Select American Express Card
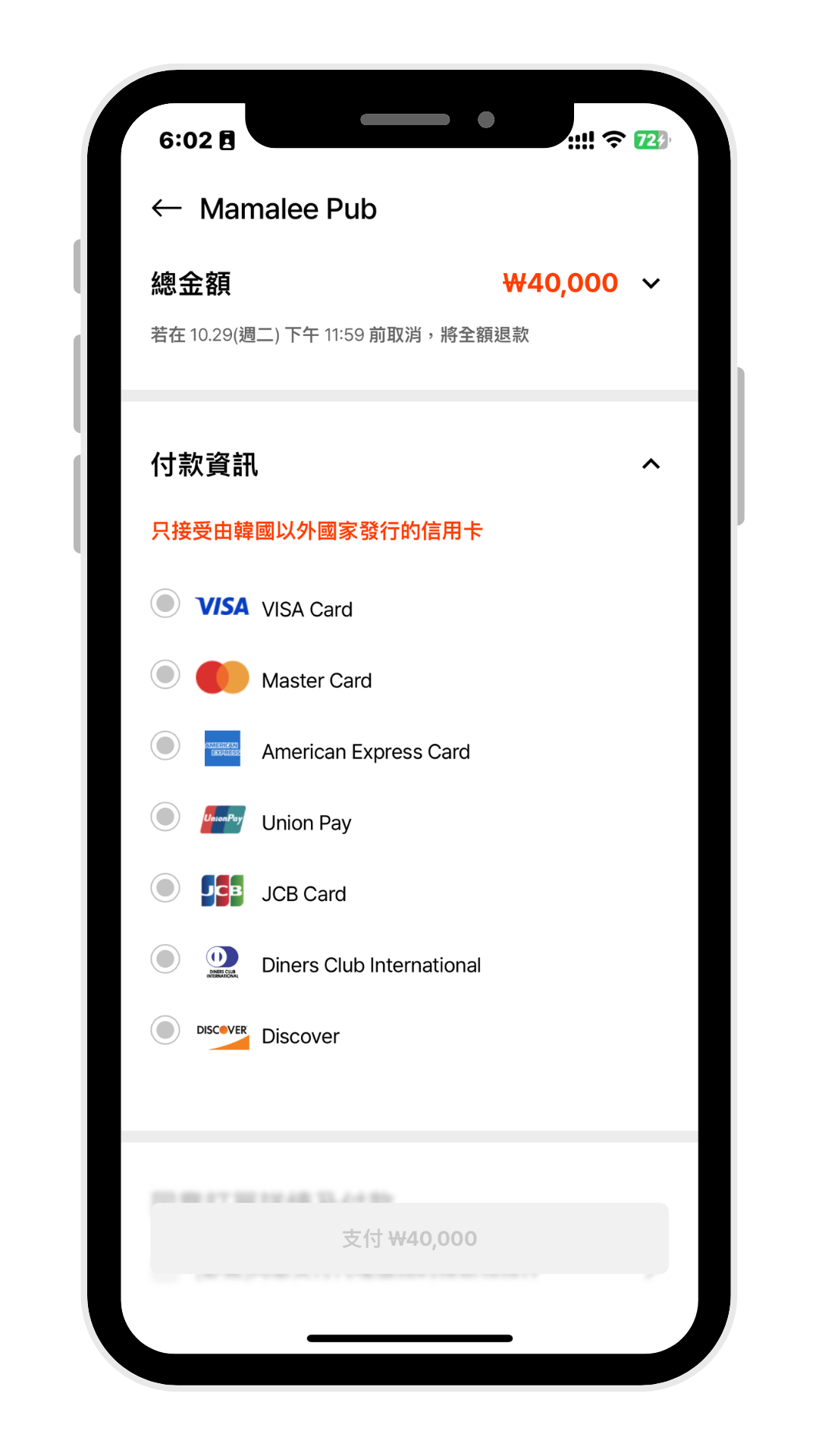Screen dimensions: 819x1456 (165, 746)
